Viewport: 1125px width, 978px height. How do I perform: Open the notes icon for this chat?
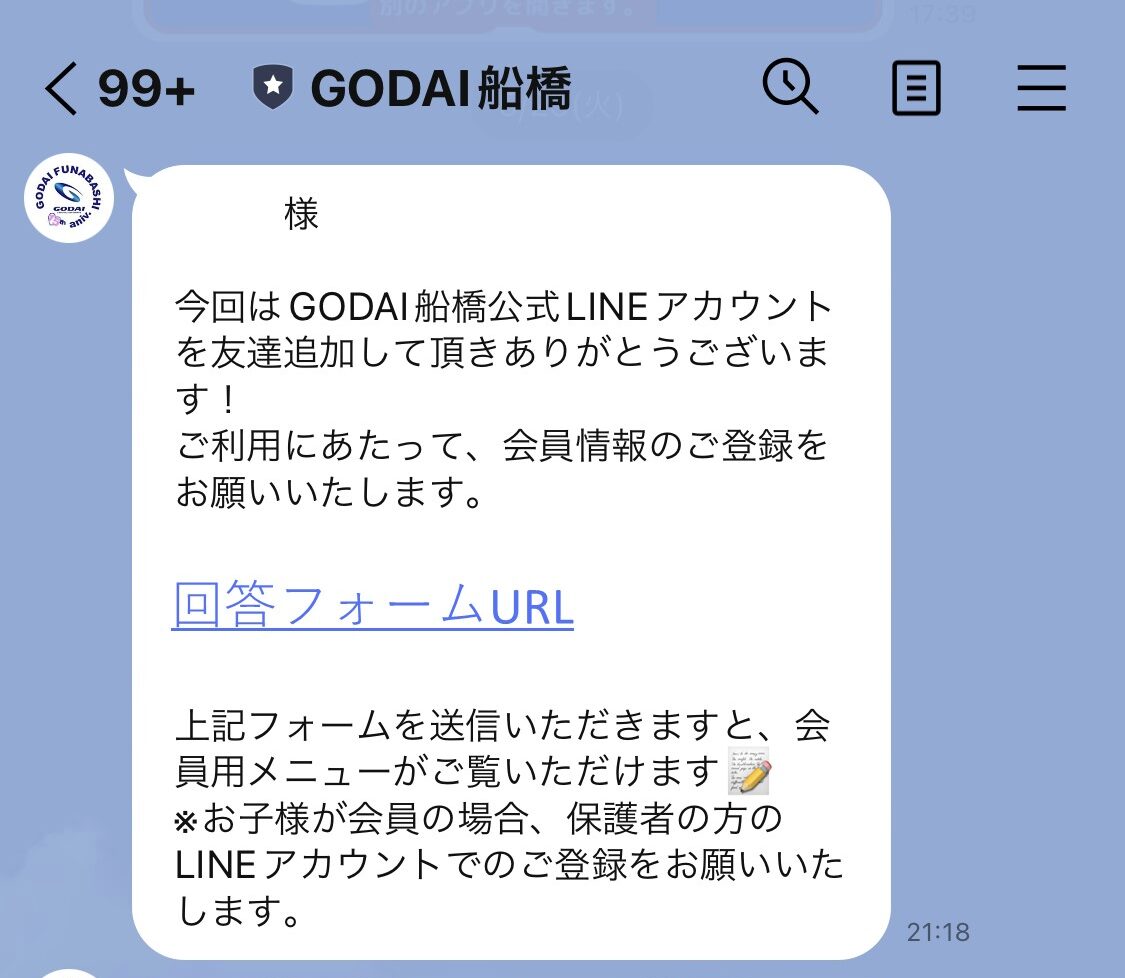click(x=915, y=89)
